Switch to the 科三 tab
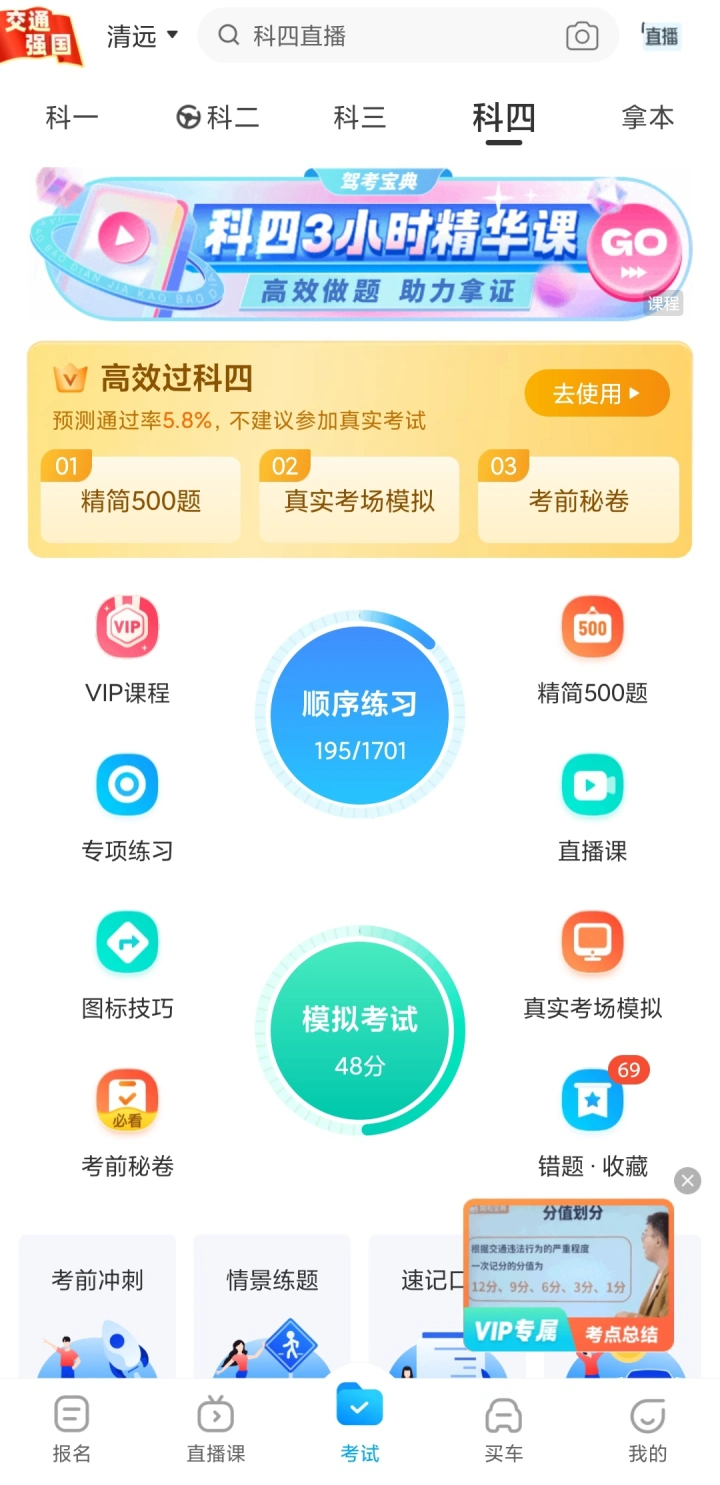 click(x=360, y=118)
